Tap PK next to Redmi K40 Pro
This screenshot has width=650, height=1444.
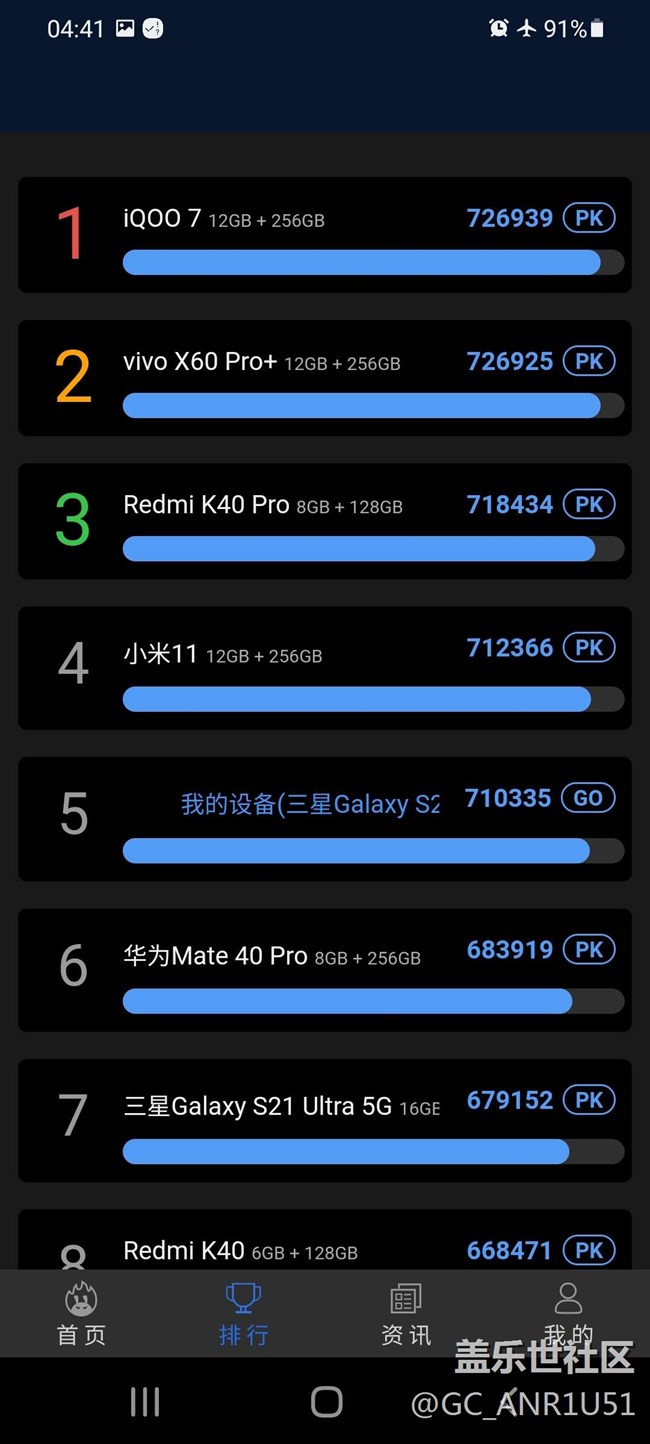point(589,504)
